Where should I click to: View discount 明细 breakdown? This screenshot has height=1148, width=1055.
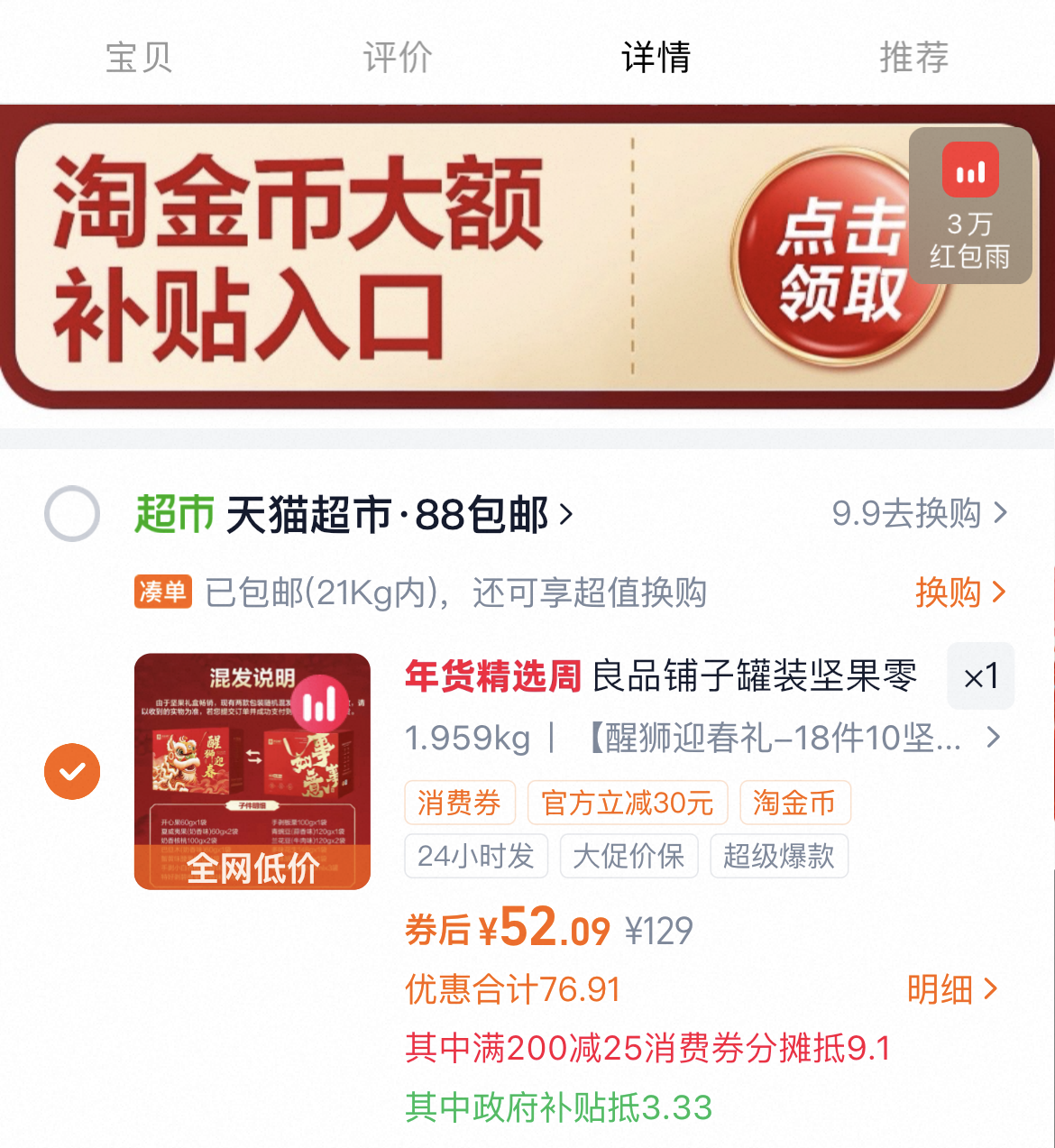click(952, 989)
